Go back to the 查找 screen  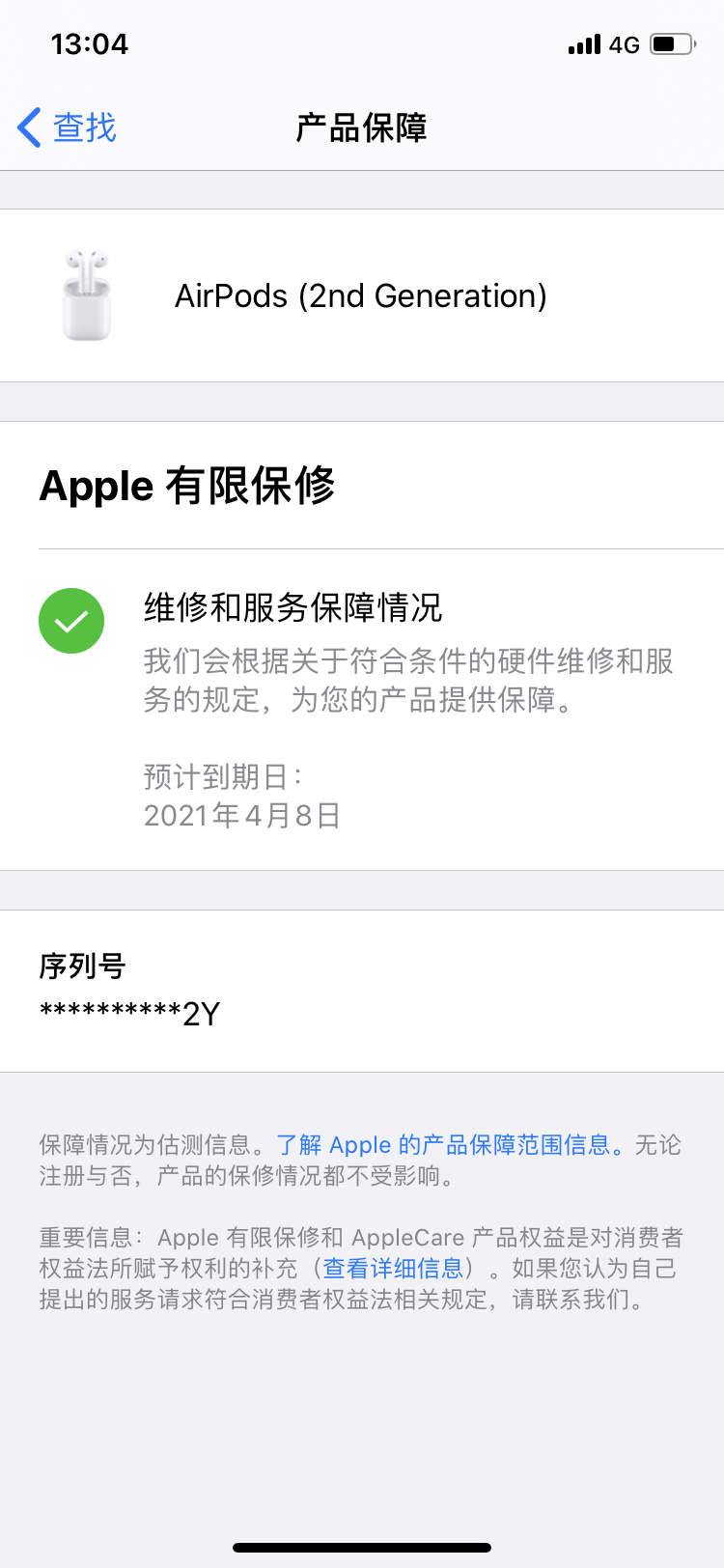coord(67,127)
